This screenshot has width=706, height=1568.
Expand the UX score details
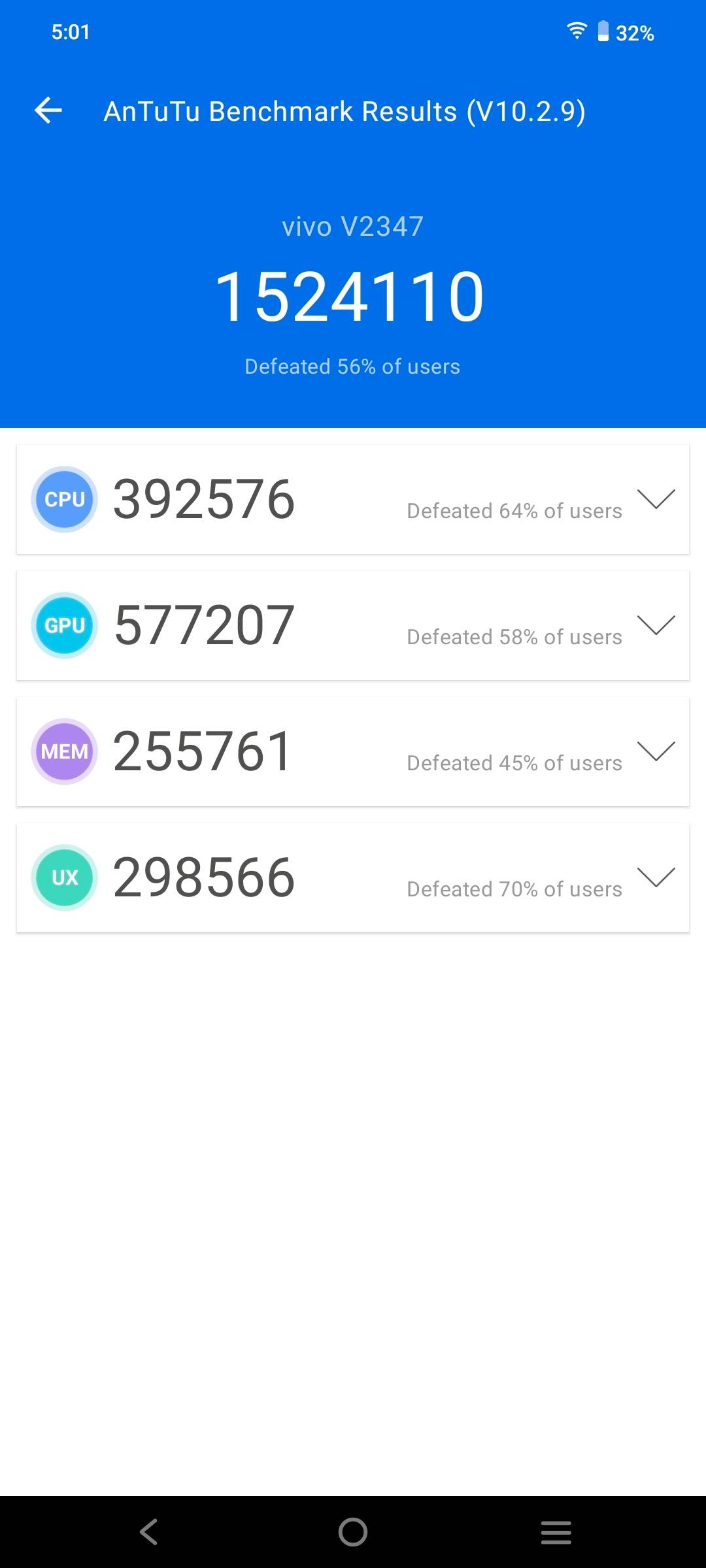657,877
